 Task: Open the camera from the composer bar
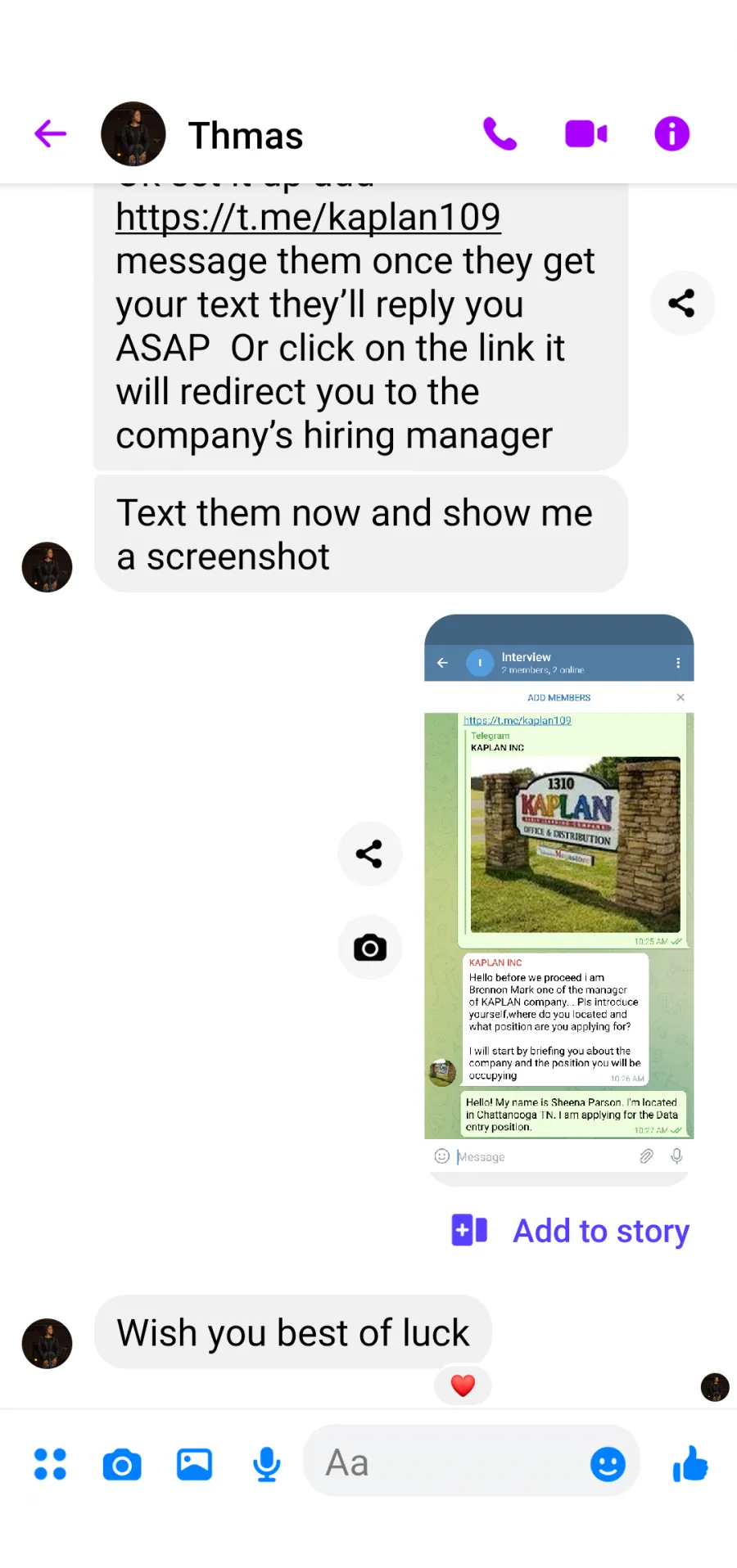(122, 1463)
